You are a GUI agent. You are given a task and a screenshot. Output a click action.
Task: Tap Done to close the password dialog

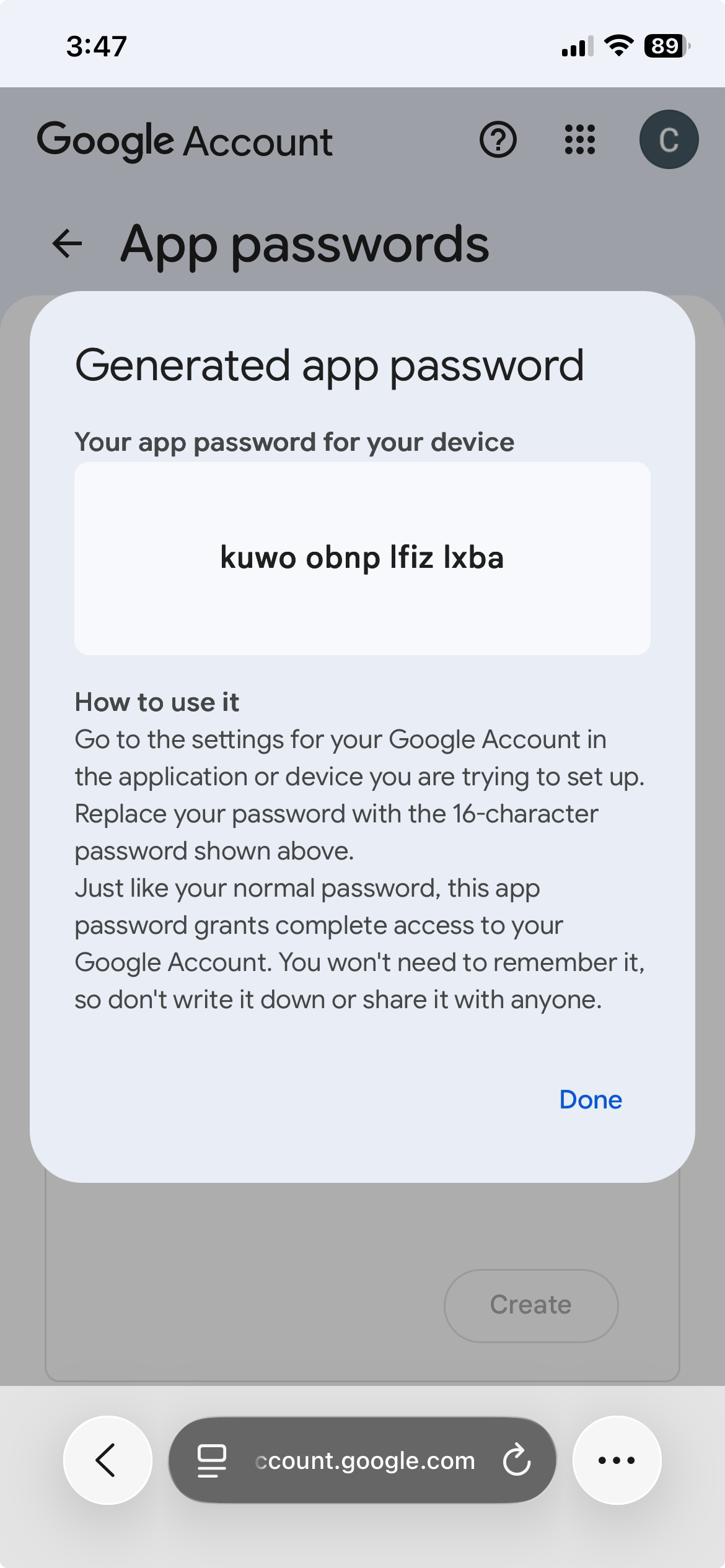(590, 1099)
